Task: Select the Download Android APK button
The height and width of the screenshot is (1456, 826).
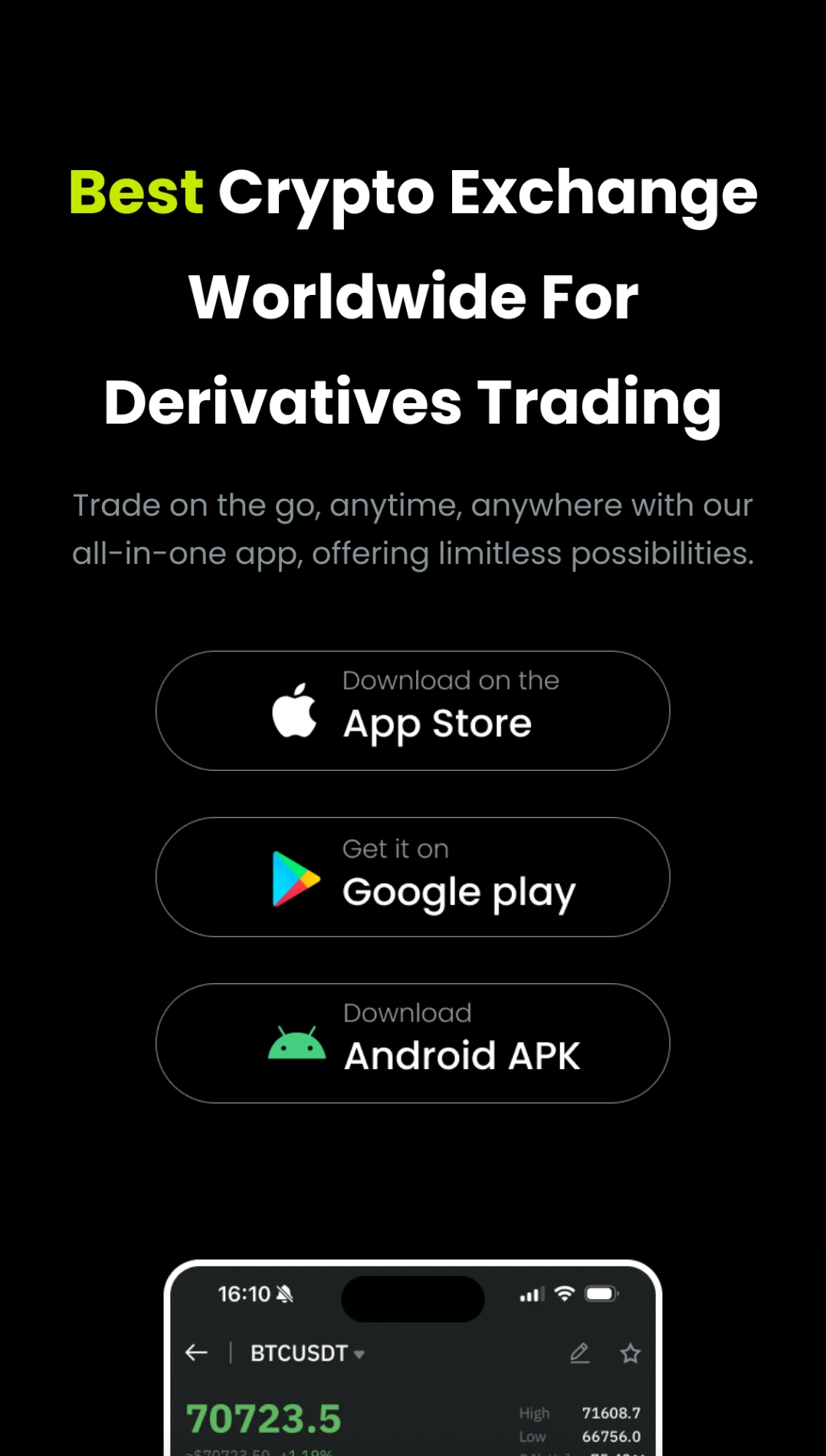Action: [x=412, y=1043]
